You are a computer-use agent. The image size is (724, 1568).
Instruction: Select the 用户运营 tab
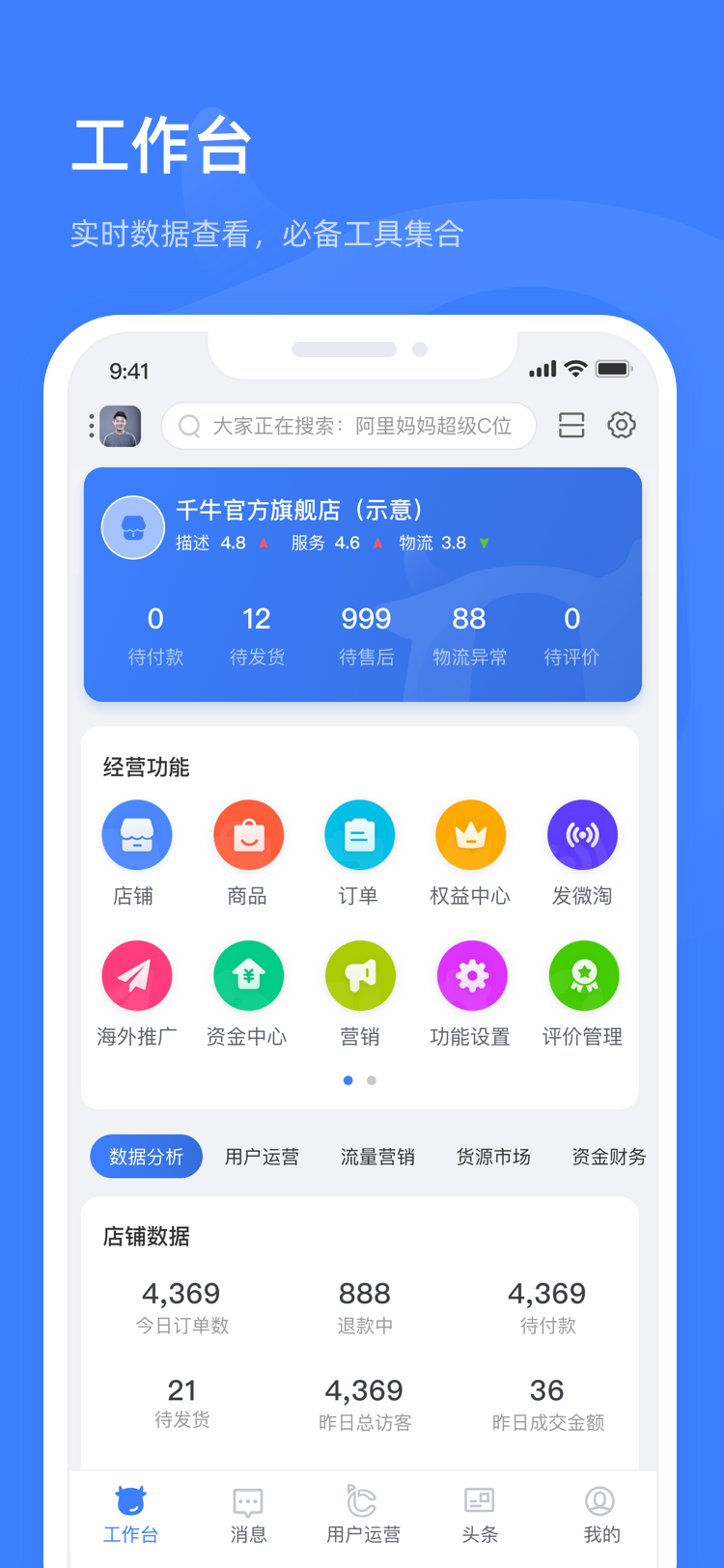[x=262, y=1156]
